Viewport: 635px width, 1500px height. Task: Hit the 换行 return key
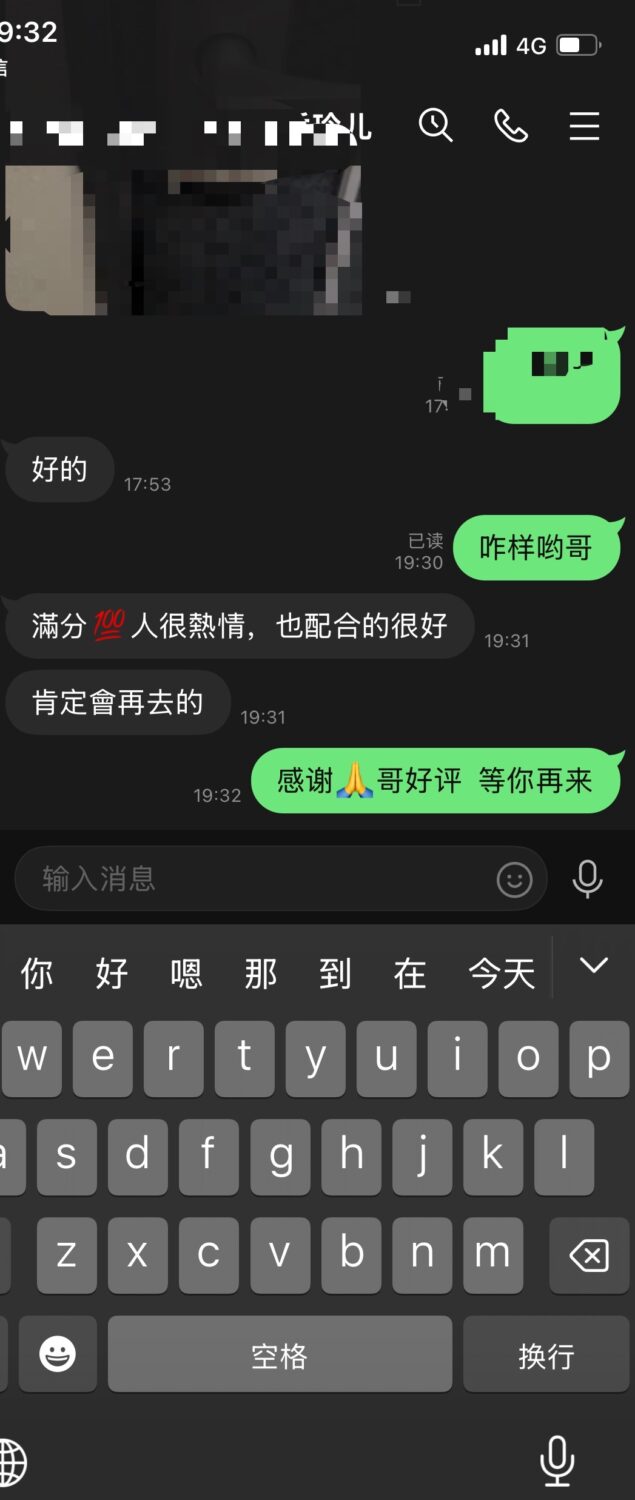tap(546, 1356)
